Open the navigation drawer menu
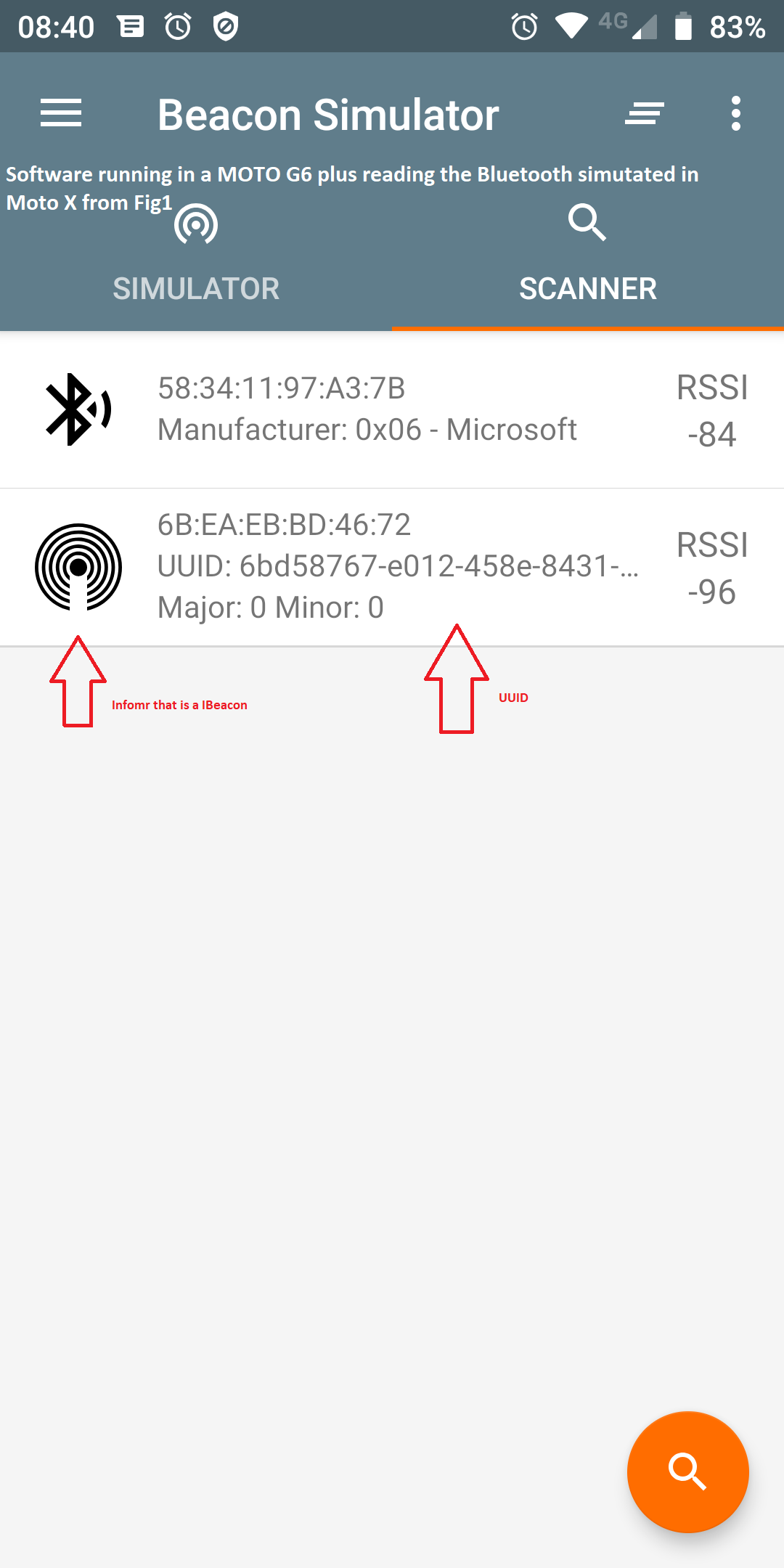784x1568 pixels. pyautogui.click(x=61, y=114)
